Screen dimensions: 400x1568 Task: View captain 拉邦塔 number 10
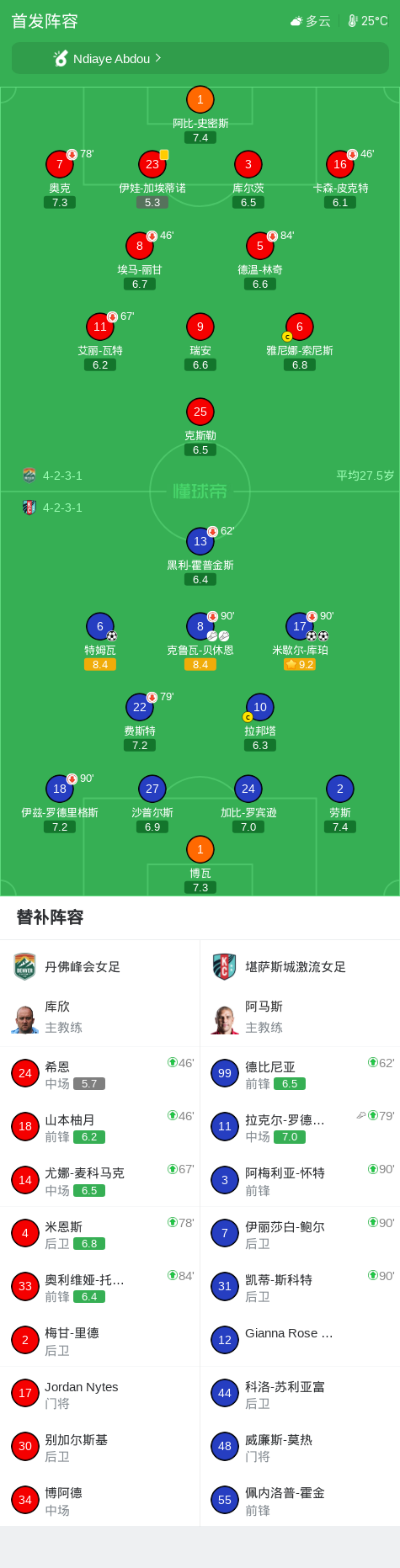tap(260, 722)
